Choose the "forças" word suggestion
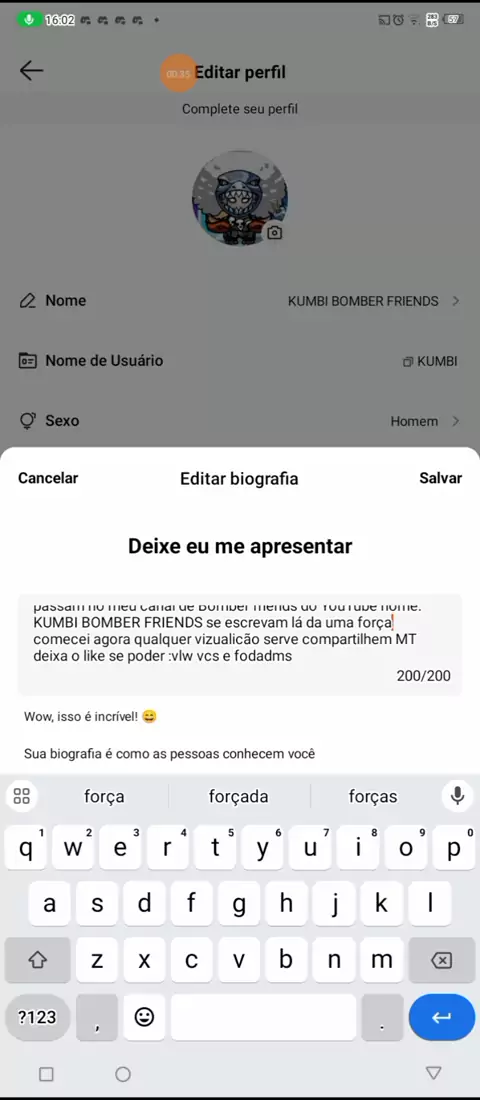 pos(373,796)
